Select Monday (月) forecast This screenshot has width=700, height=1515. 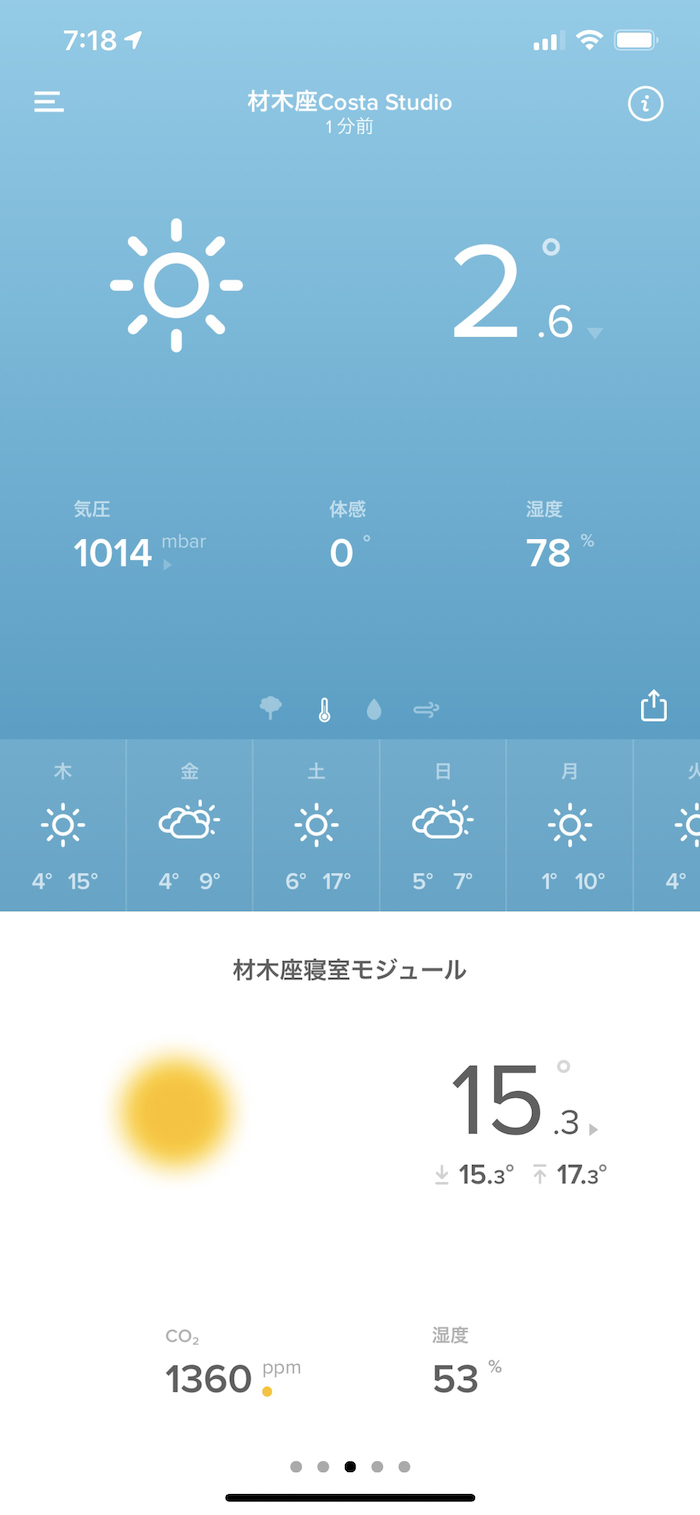569,826
